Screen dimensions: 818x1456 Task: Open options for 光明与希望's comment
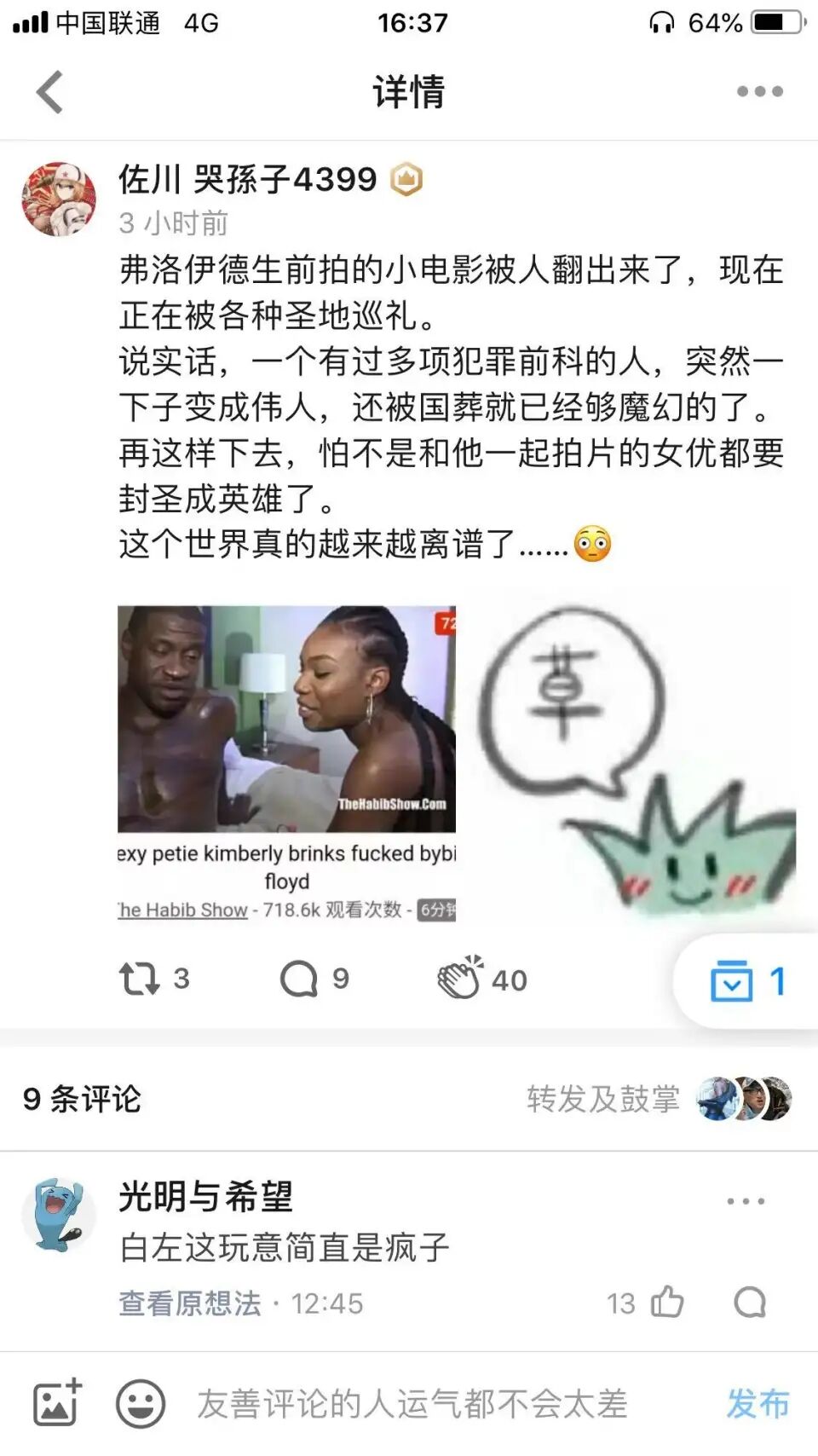point(746,1201)
